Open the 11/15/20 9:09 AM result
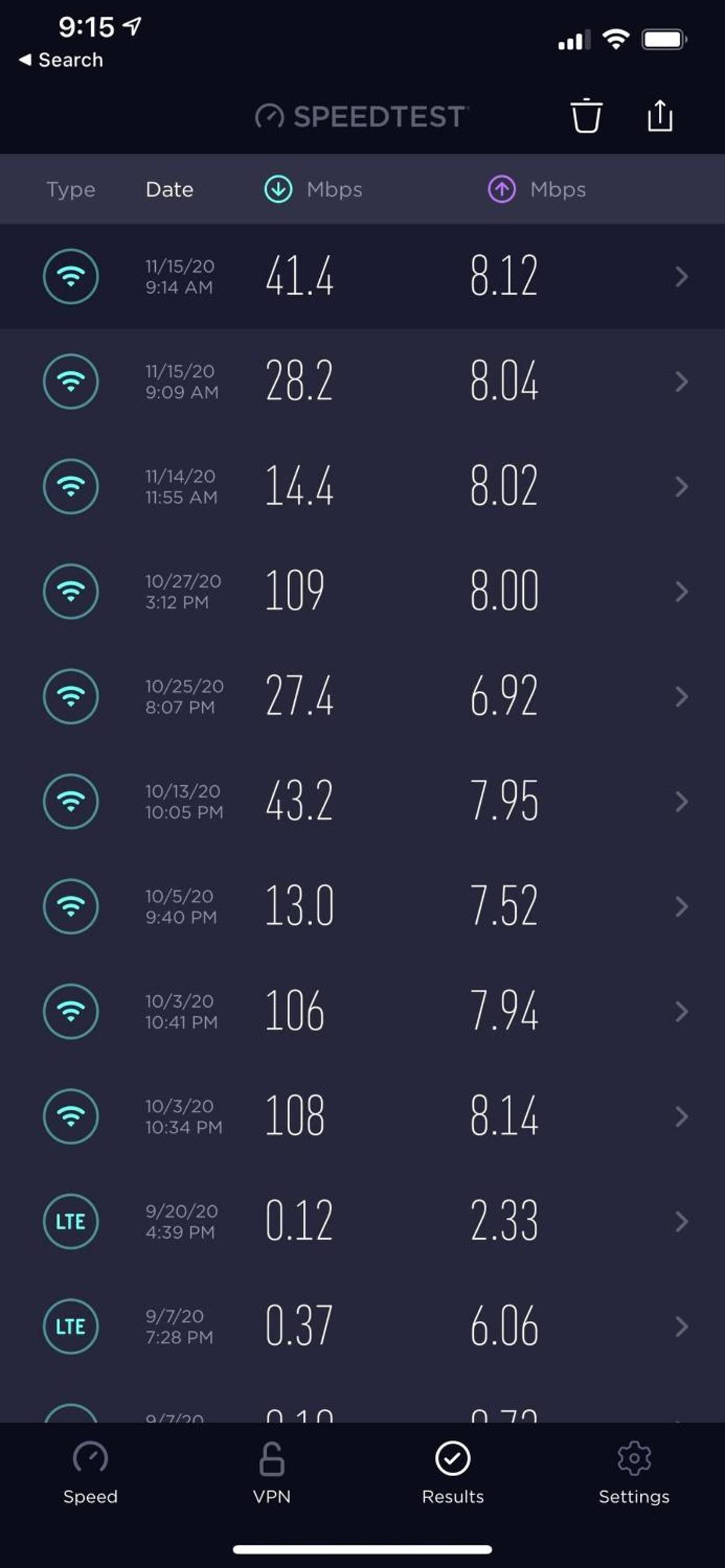 point(362,382)
